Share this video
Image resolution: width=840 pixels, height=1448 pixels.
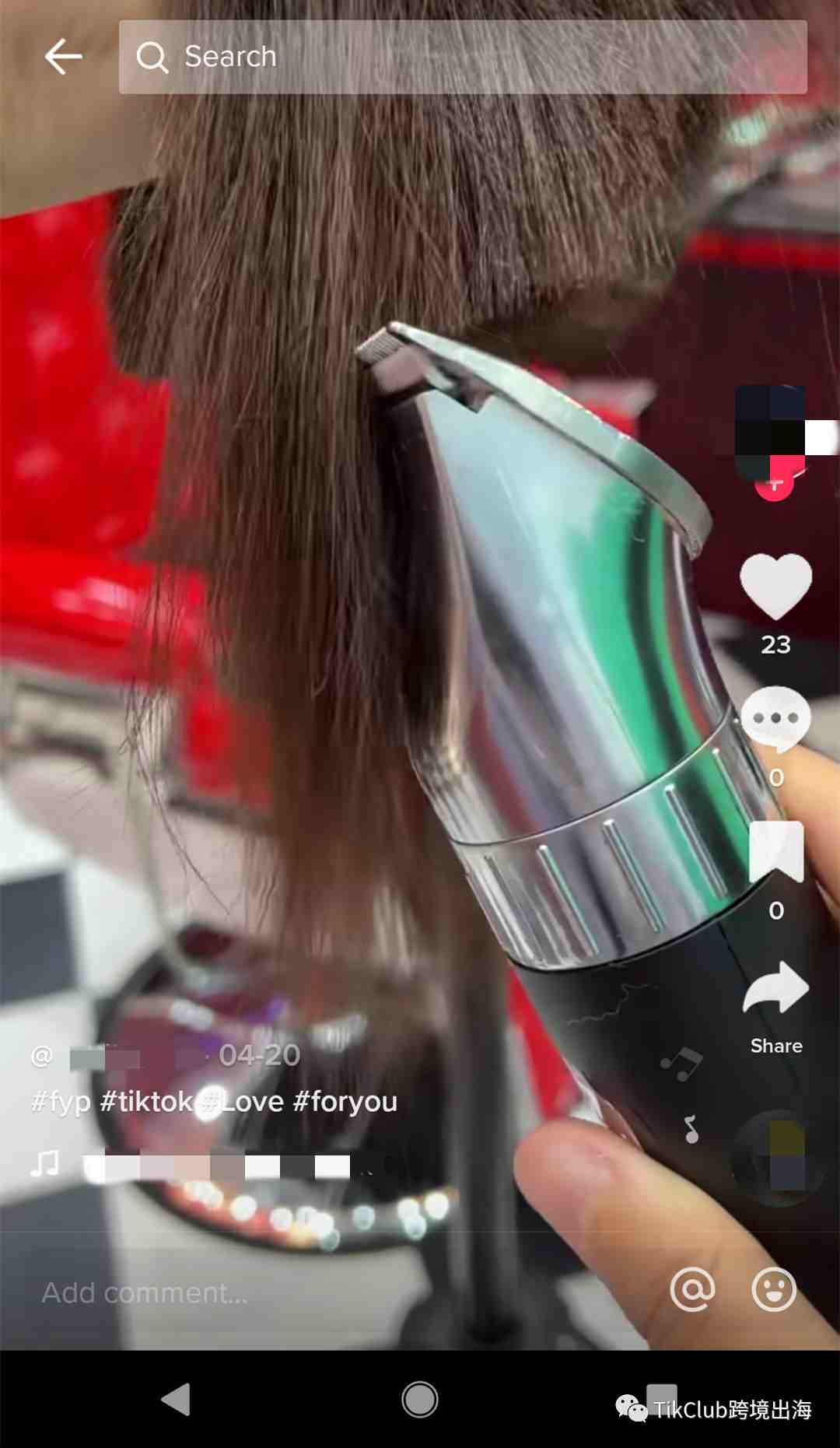pos(775,989)
